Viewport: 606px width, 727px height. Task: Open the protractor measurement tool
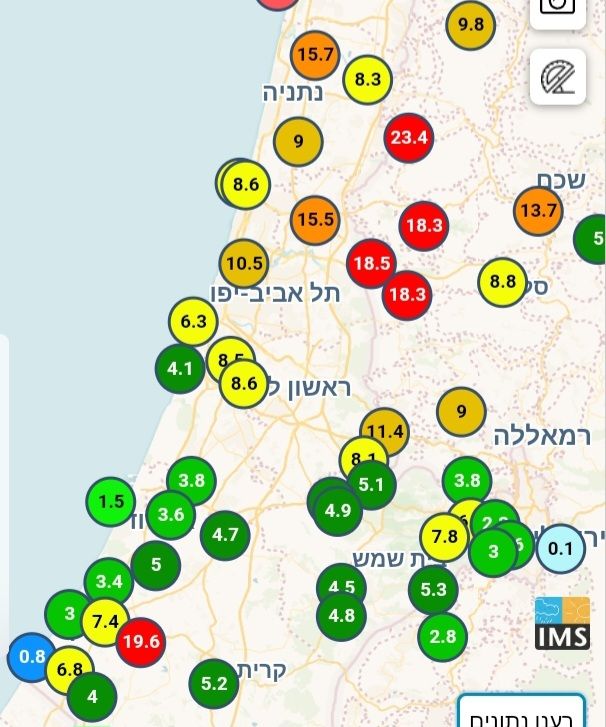click(x=557, y=77)
